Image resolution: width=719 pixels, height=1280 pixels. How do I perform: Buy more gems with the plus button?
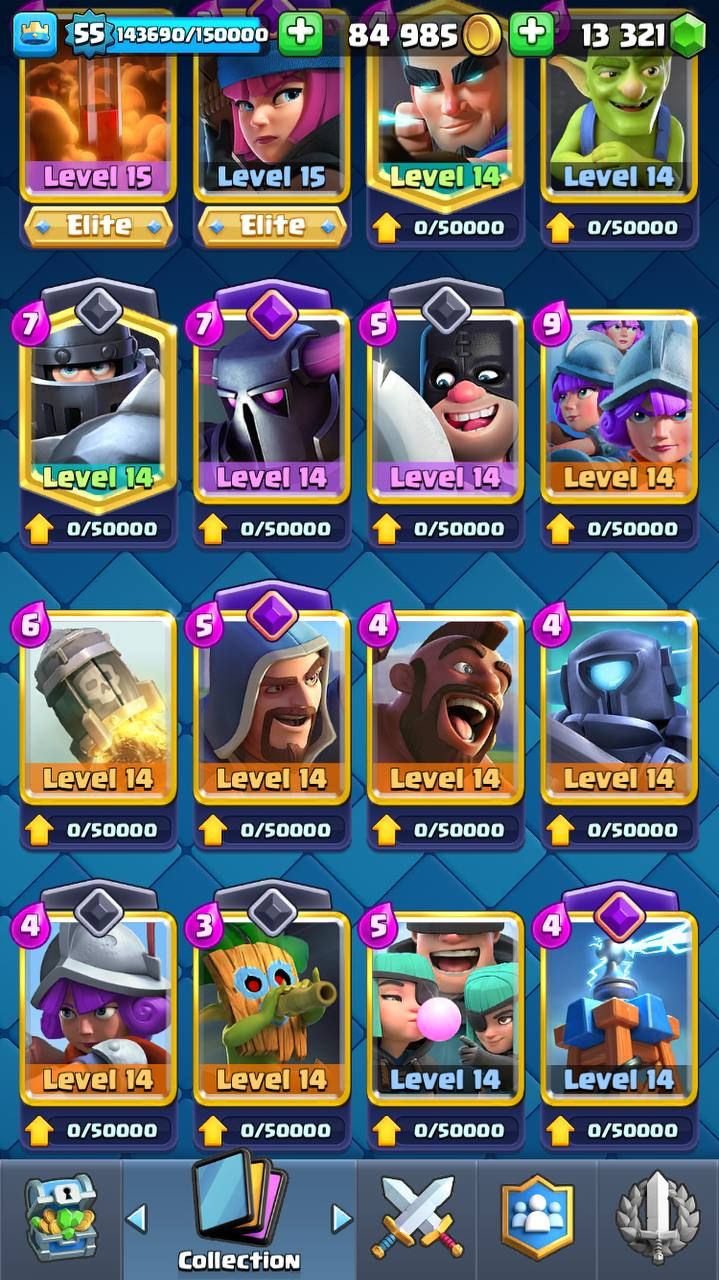click(532, 36)
